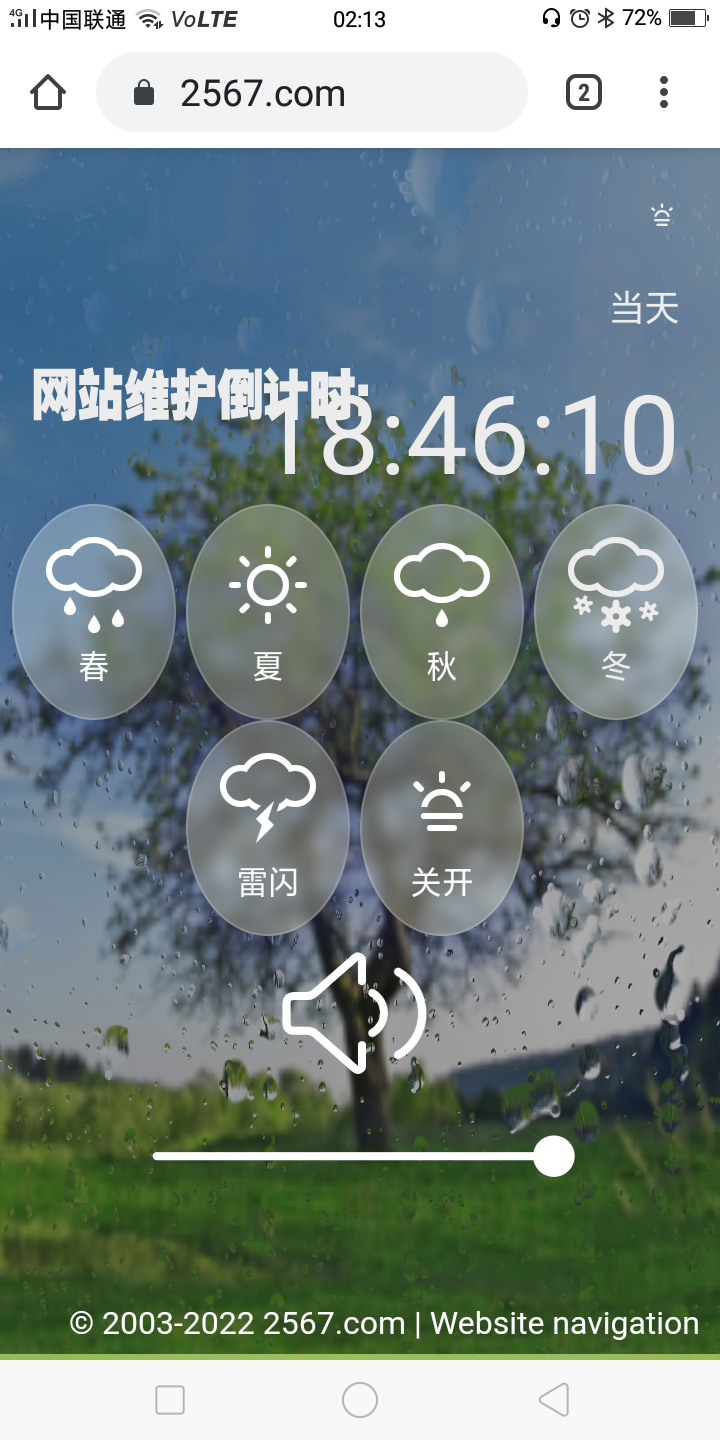Select the 冬 winter snow effect icon
The width and height of the screenshot is (720, 1440).
click(x=615, y=612)
